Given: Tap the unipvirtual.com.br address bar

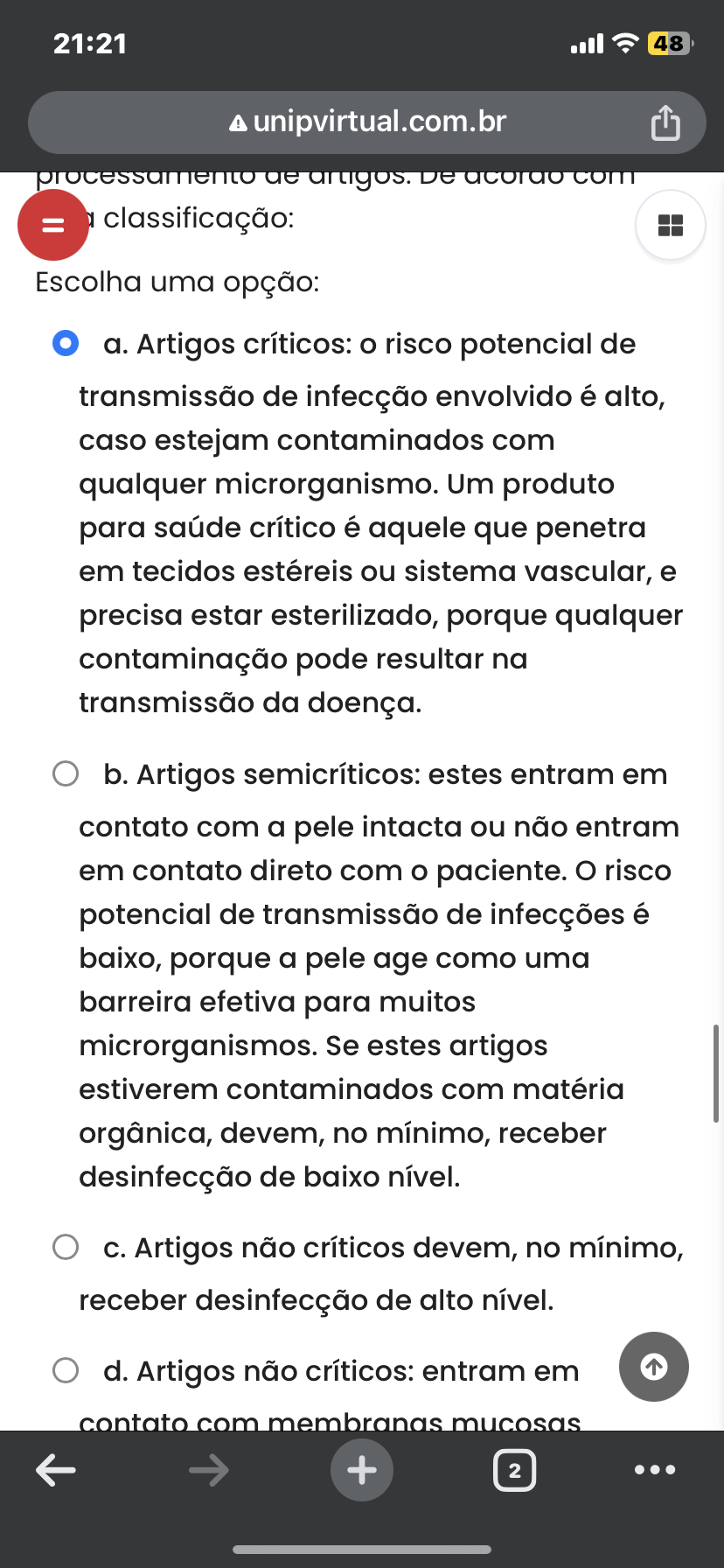Looking at the screenshot, I should tap(367, 122).
